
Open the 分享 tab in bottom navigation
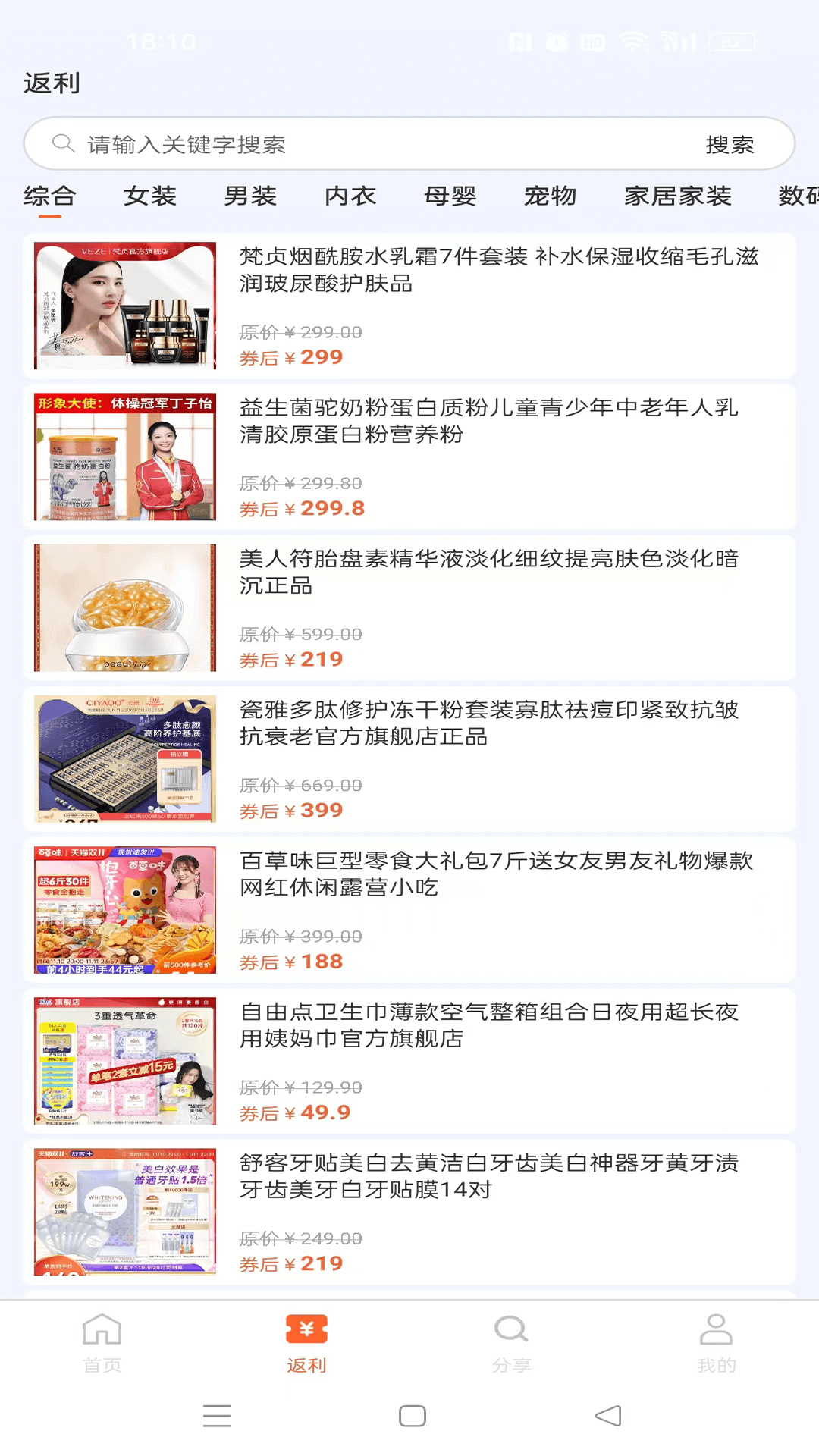pyautogui.click(x=512, y=1344)
